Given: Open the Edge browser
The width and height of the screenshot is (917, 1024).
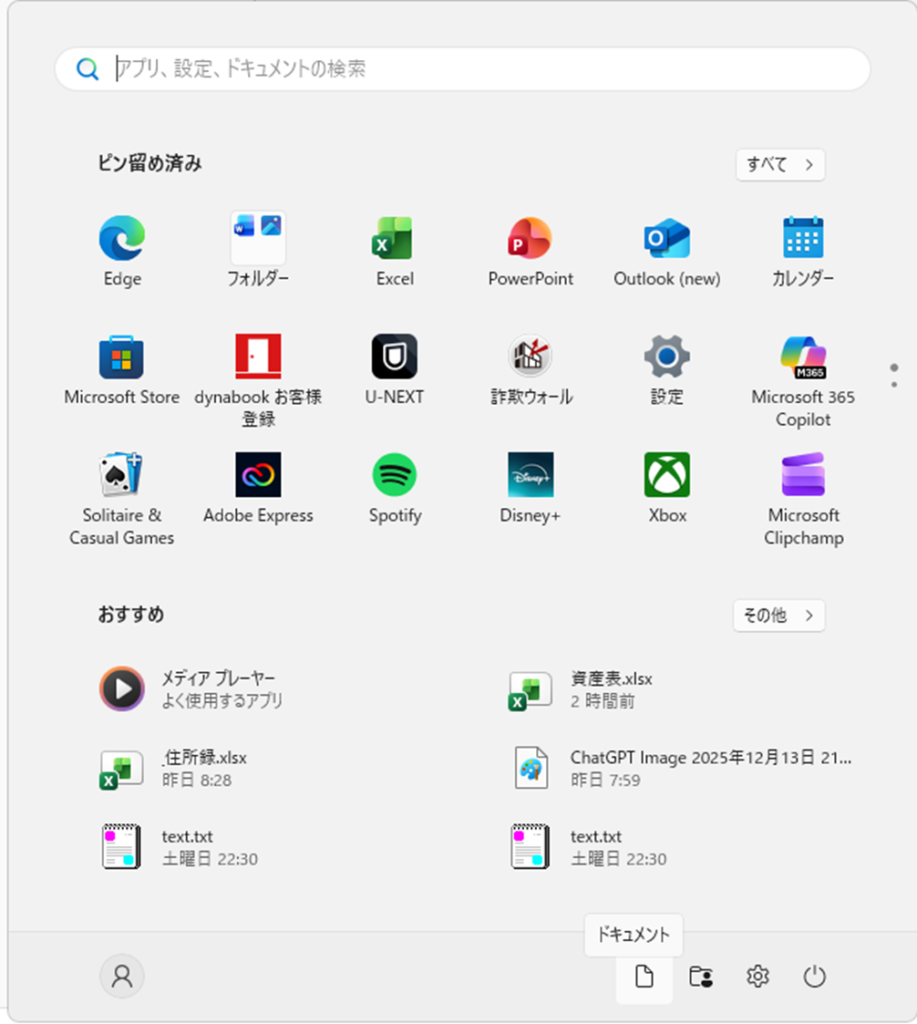Looking at the screenshot, I should 122,252.
